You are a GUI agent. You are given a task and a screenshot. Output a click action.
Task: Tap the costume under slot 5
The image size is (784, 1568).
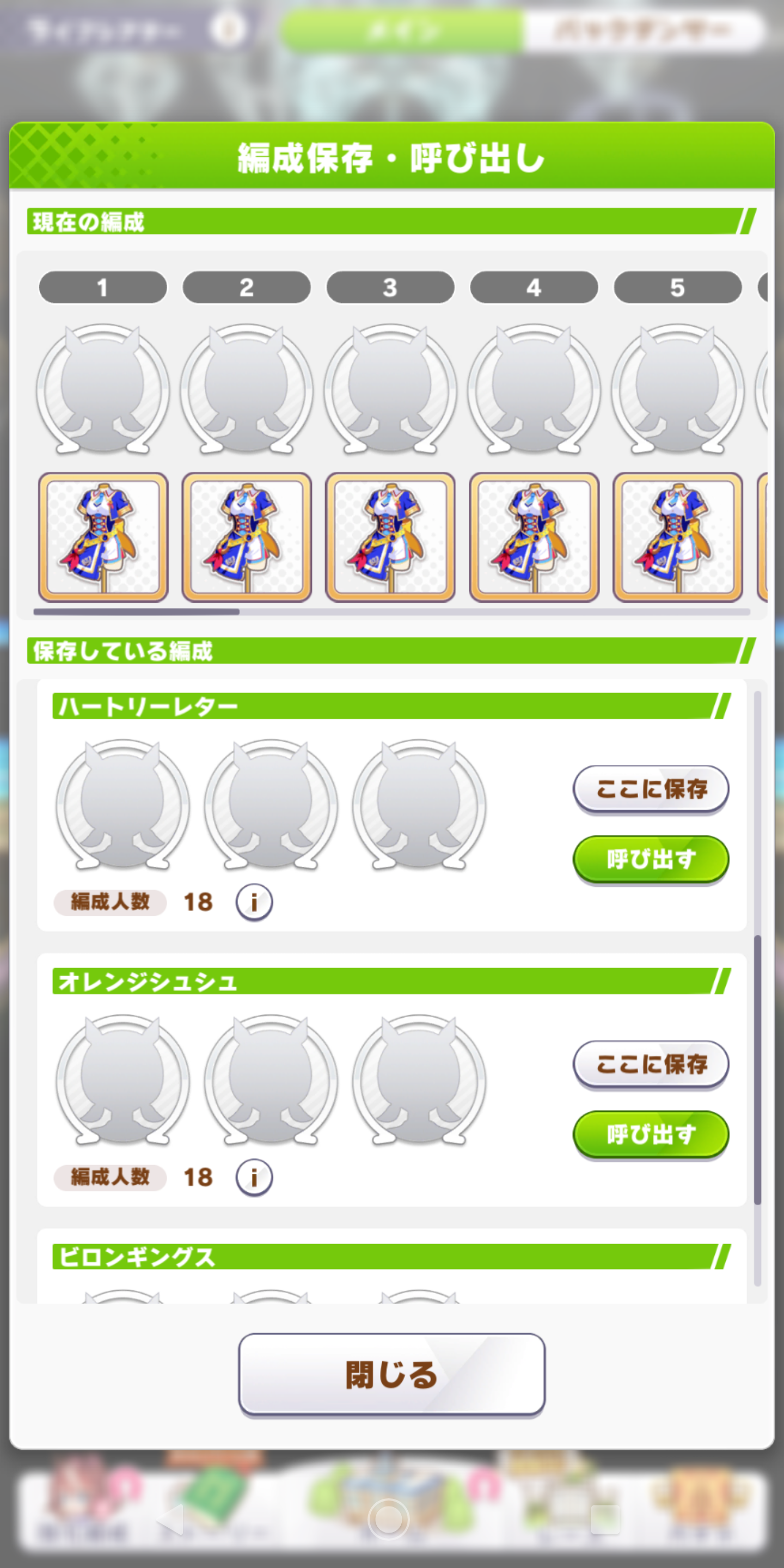pos(677,537)
